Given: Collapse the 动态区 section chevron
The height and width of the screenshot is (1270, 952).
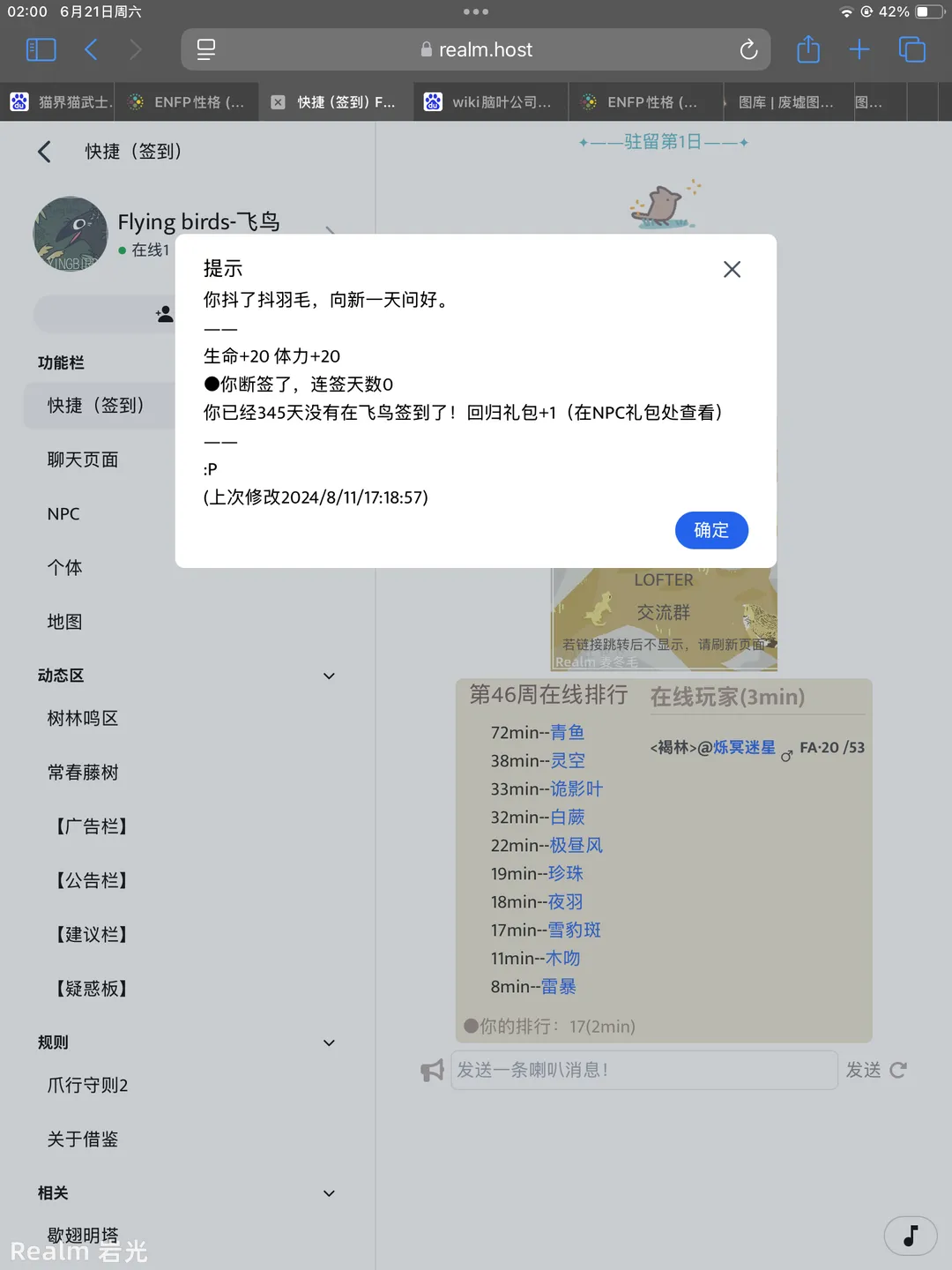Looking at the screenshot, I should point(329,676).
